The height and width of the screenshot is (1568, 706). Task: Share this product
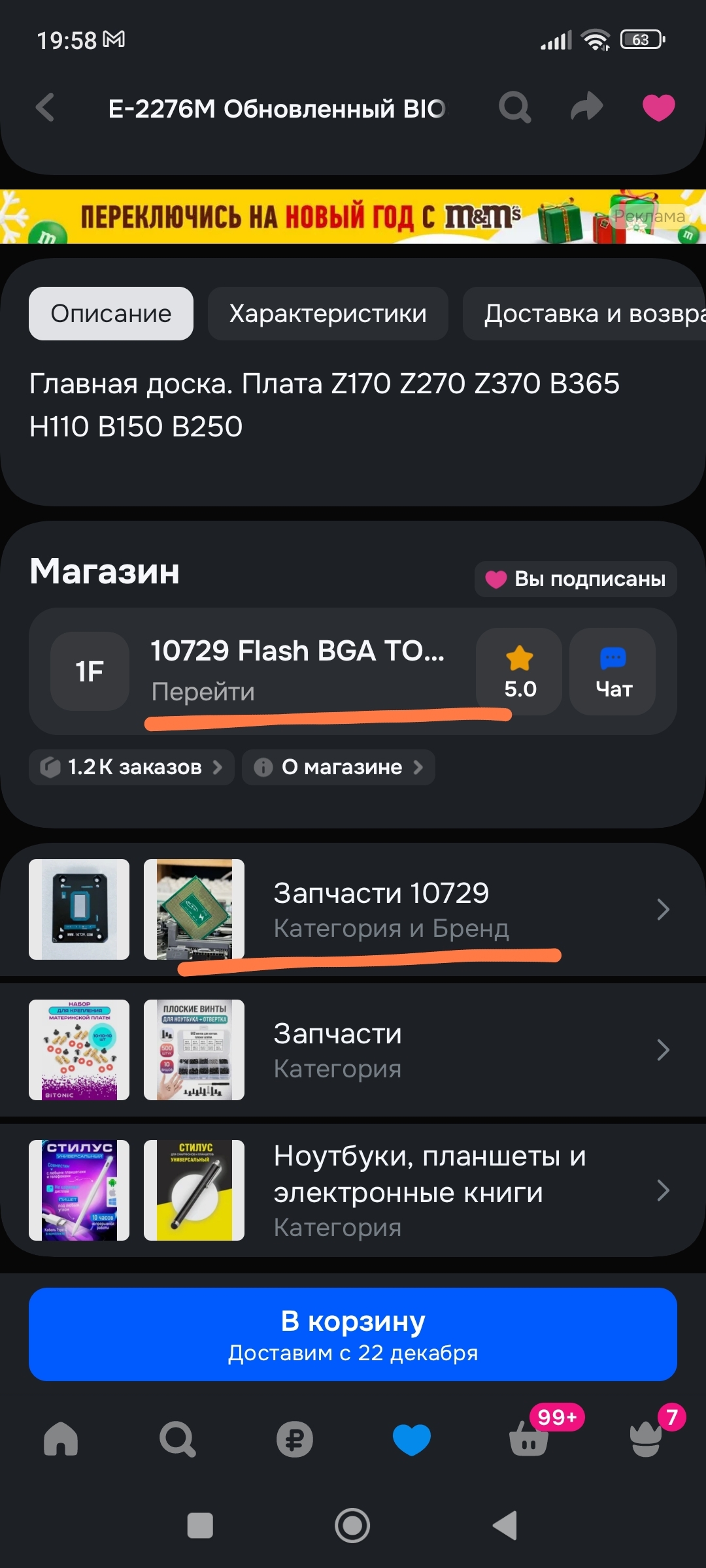click(586, 108)
